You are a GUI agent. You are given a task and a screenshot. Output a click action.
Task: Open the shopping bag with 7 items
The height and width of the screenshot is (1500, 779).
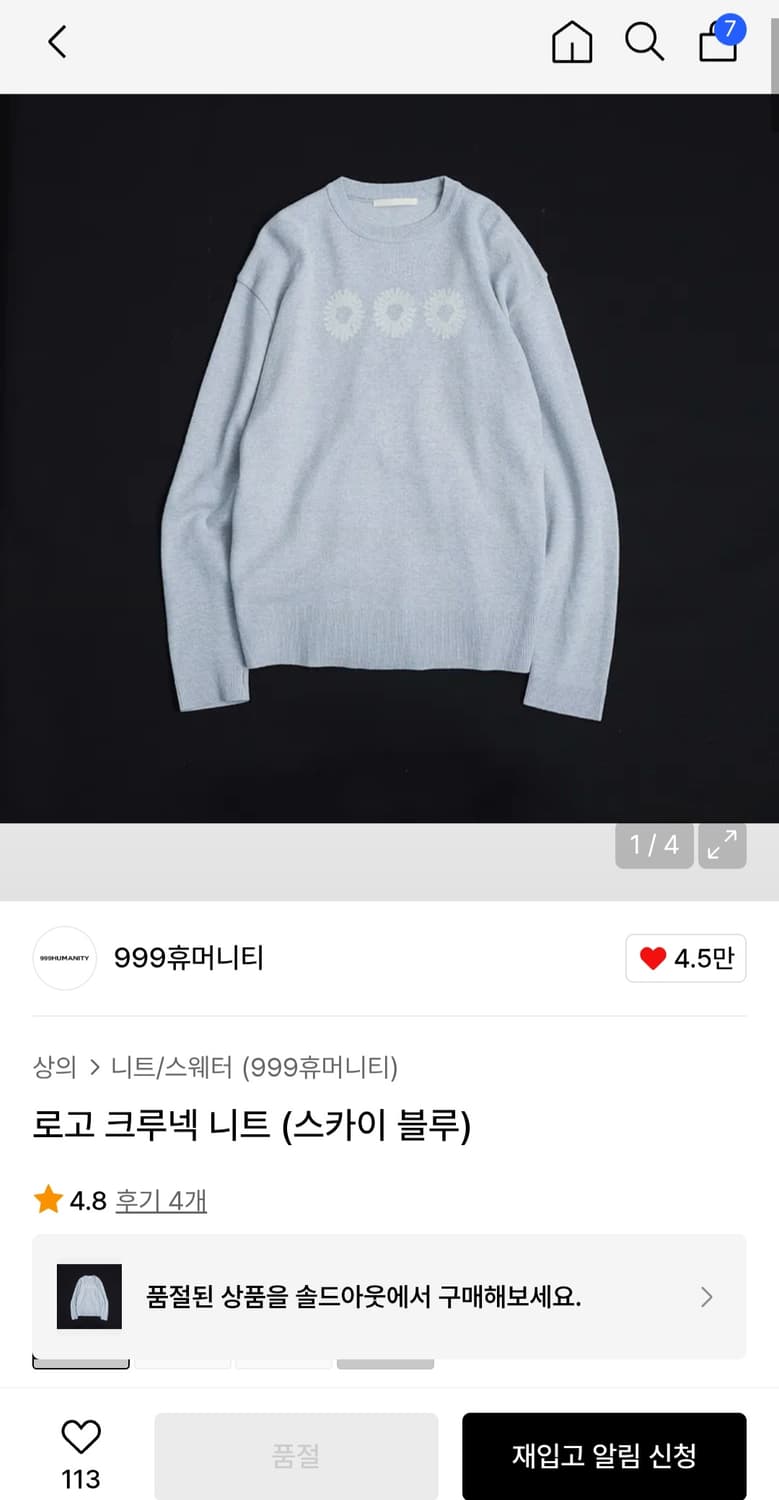coord(718,46)
